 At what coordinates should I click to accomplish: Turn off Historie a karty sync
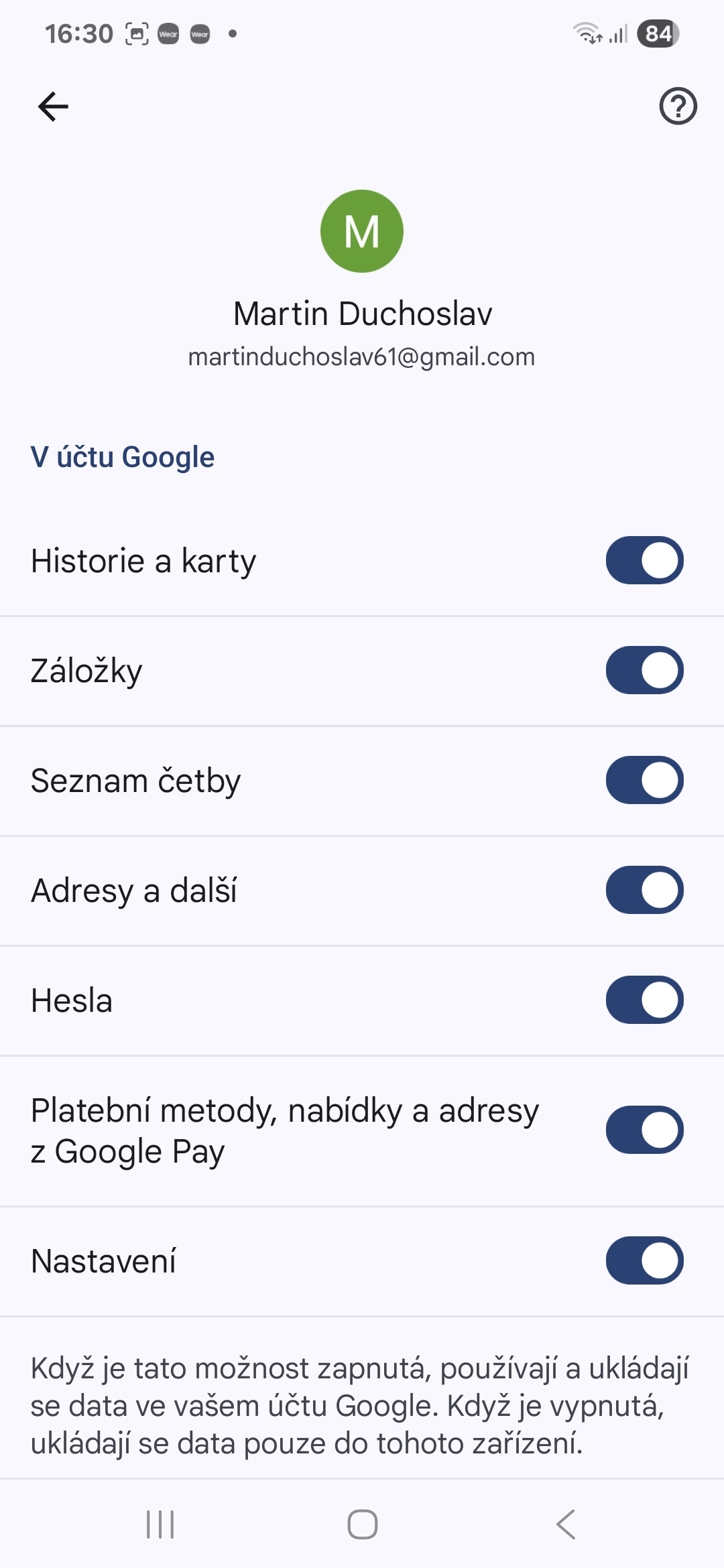coord(644,560)
